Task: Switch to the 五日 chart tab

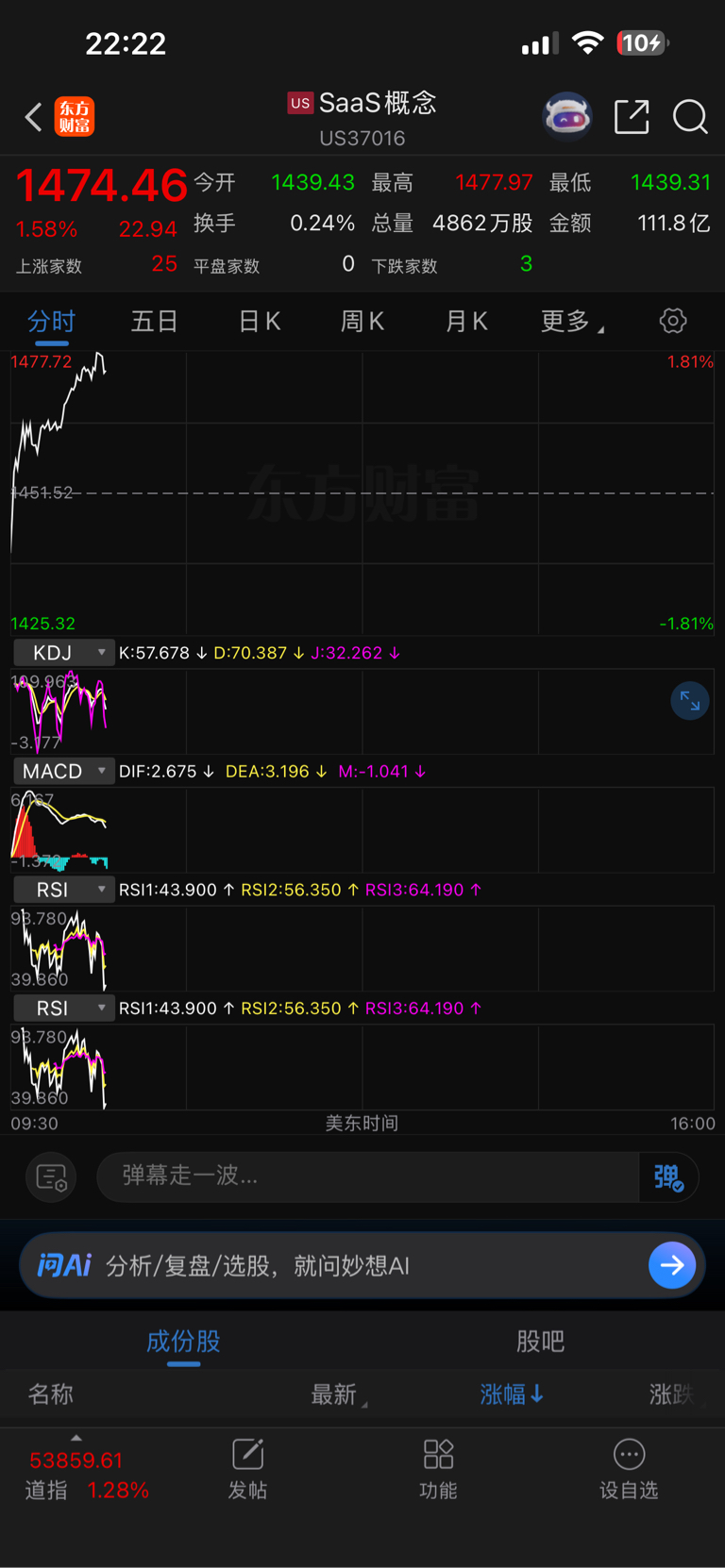Action: coord(155,322)
